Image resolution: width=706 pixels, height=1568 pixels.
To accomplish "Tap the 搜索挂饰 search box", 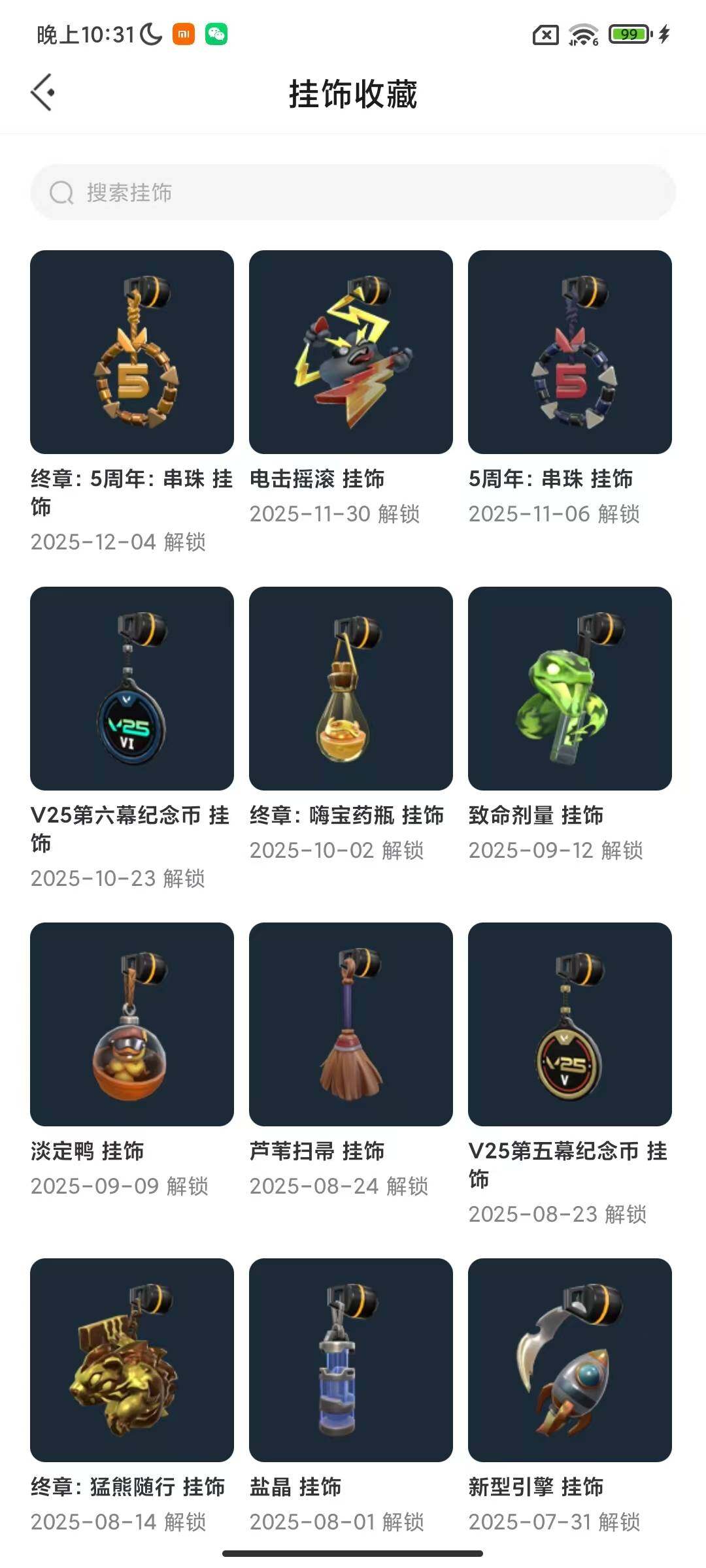I will coord(353,192).
